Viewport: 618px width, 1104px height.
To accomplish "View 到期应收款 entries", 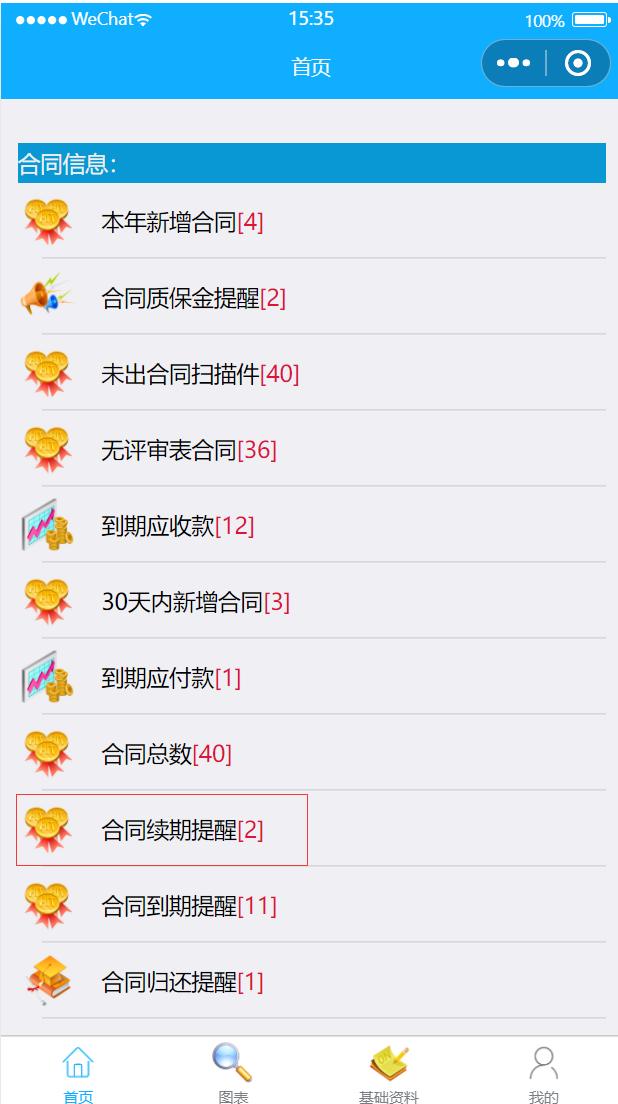I will coord(177,526).
